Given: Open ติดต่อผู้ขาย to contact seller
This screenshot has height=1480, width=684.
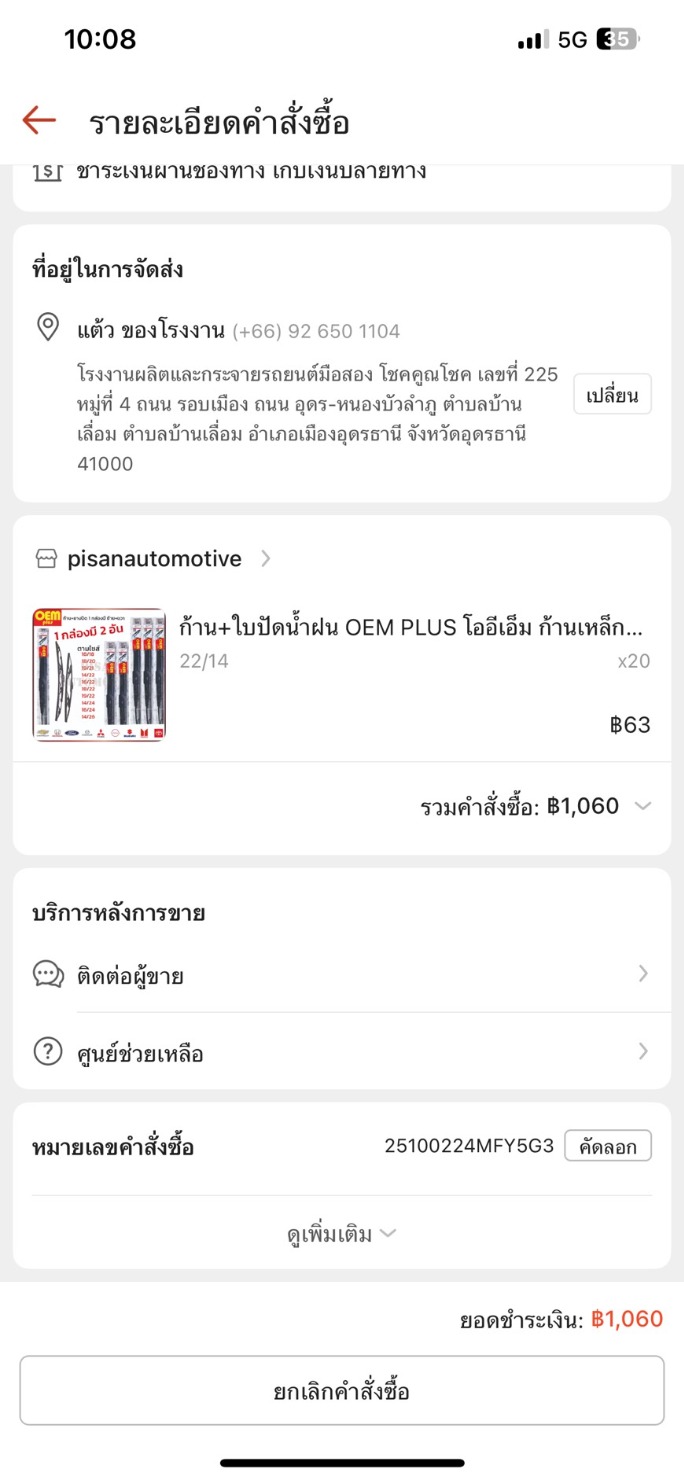Looking at the screenshot, I should click(342, 974).
